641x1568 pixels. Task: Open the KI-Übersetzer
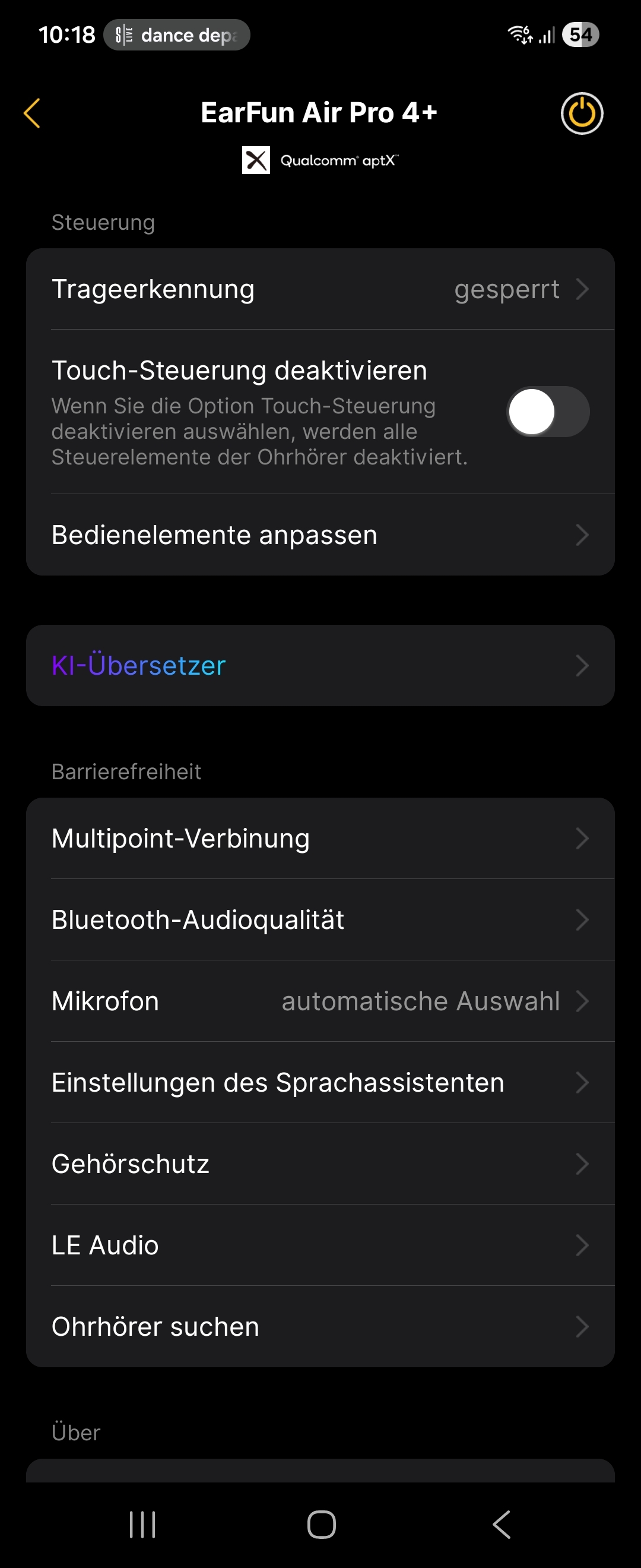320,665
